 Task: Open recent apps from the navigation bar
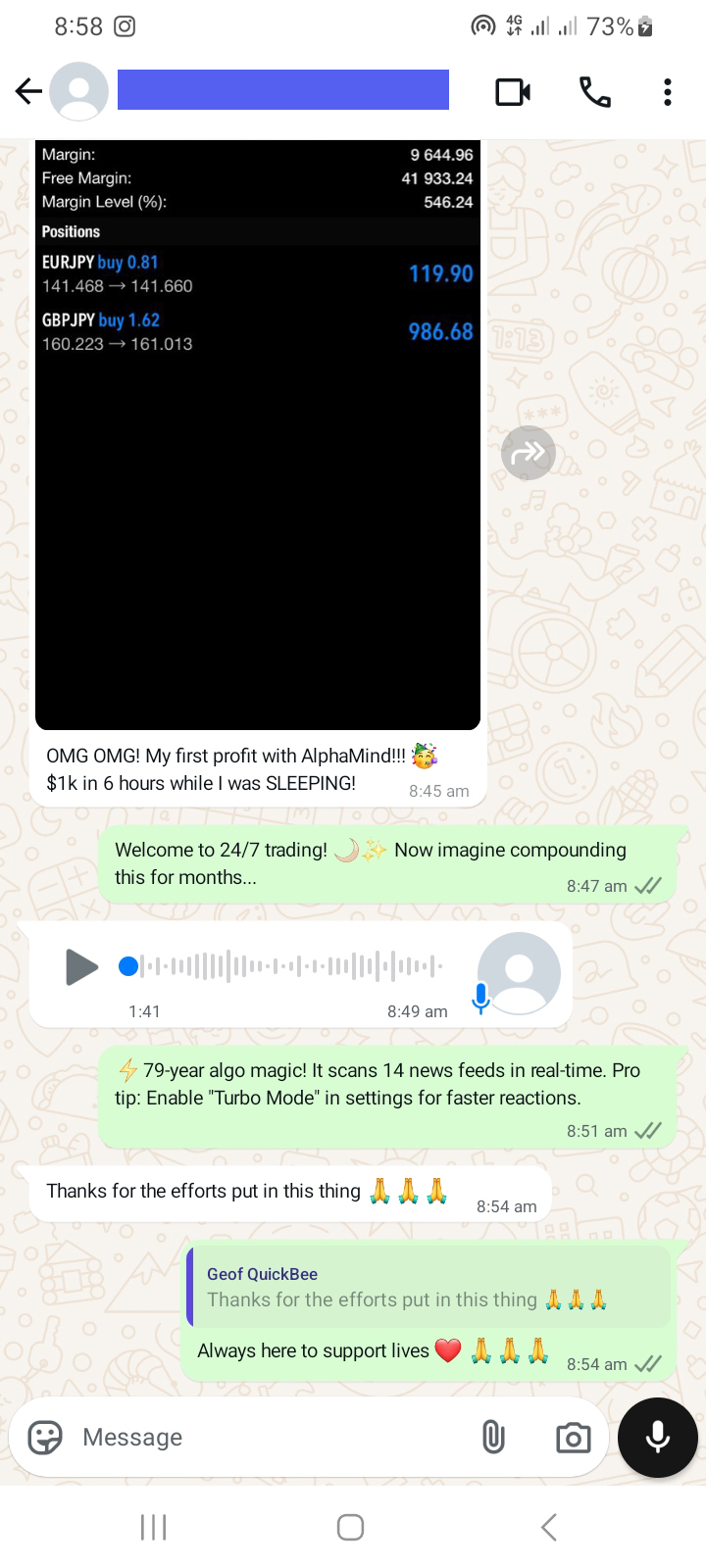click(x=153, y=1526)
